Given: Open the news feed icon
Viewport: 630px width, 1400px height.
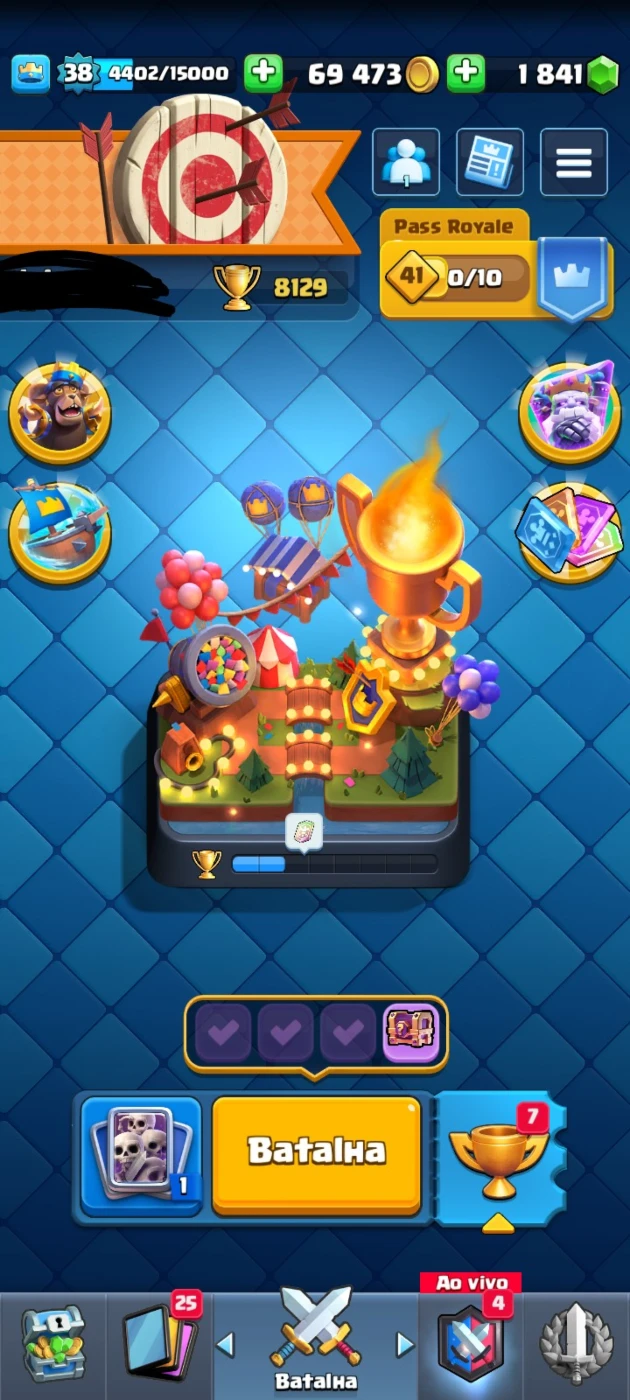Looking at the screenshot, I should (x=489, y=162).
